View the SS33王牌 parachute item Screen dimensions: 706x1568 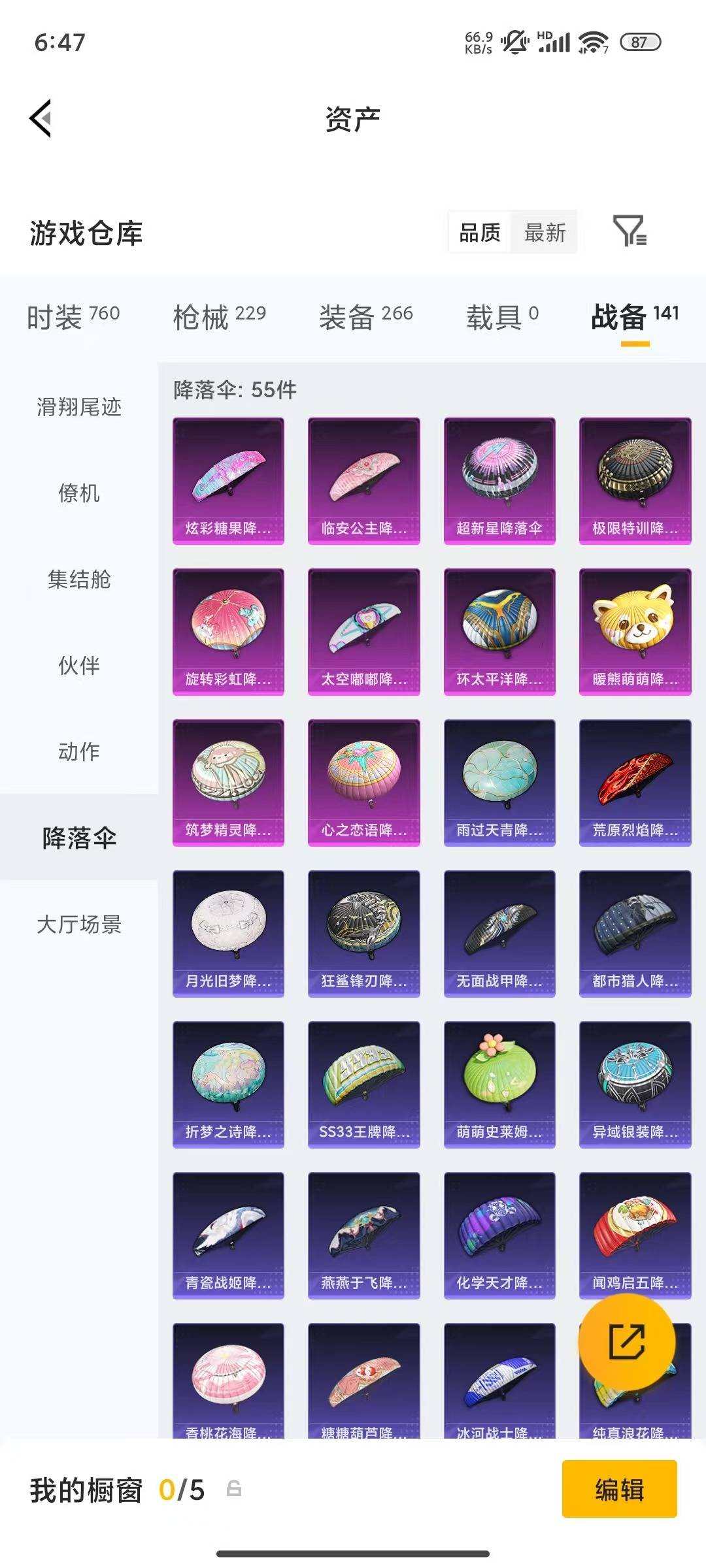tap(363, 1085)
